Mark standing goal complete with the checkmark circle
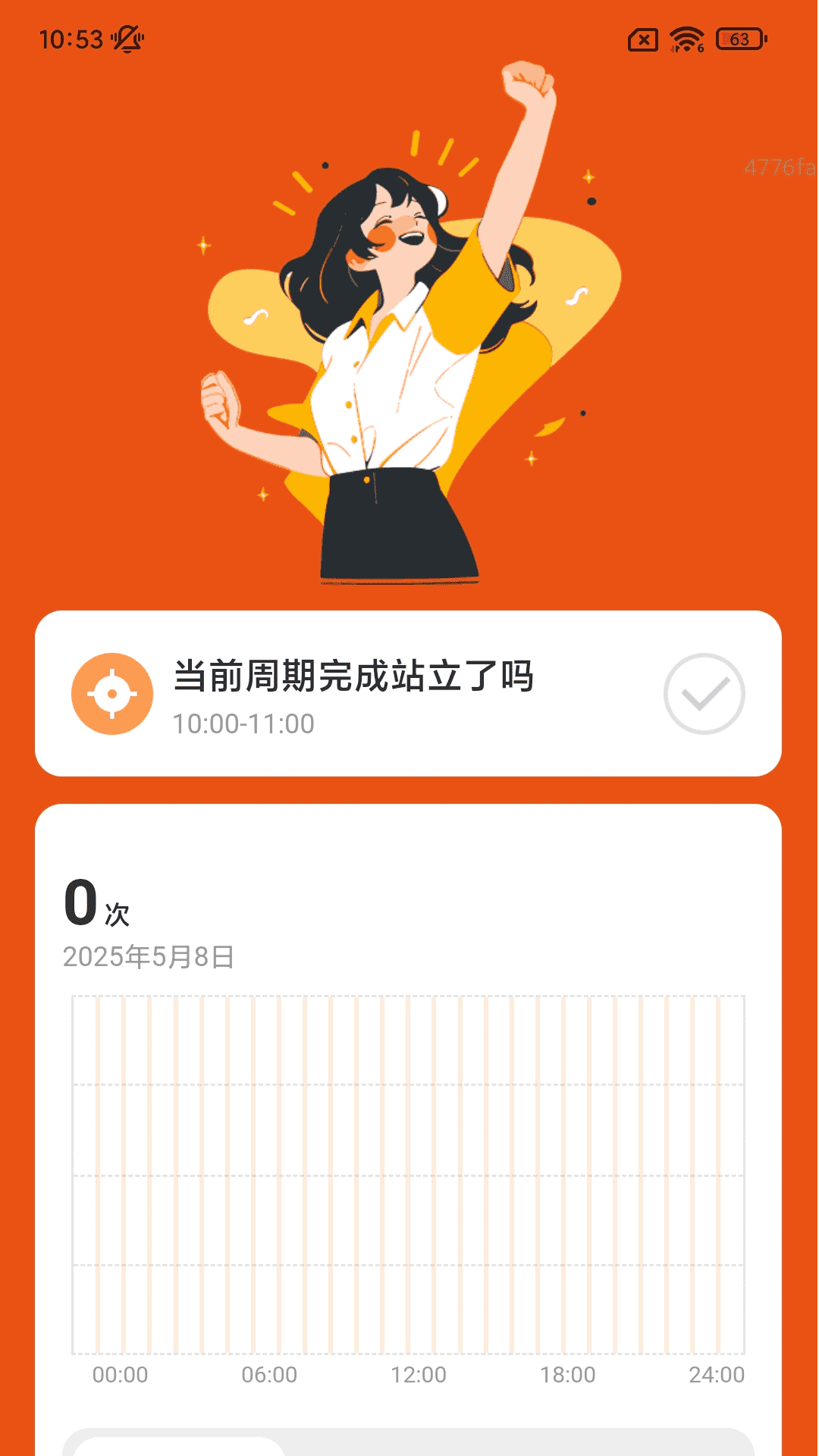The height and width of the screenshot is (1456, 819). coord(704,694)
